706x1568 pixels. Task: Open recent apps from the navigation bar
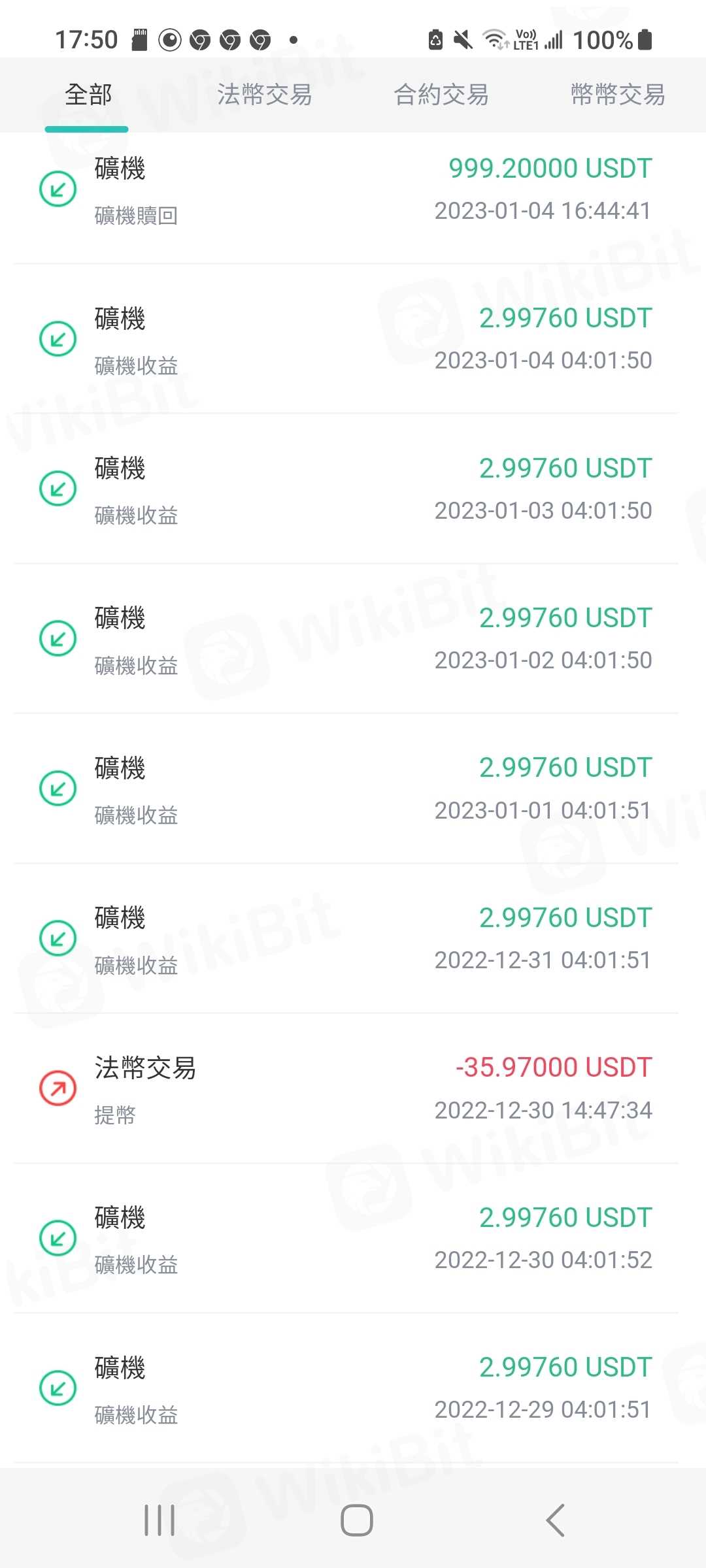tap(160, 1520)
